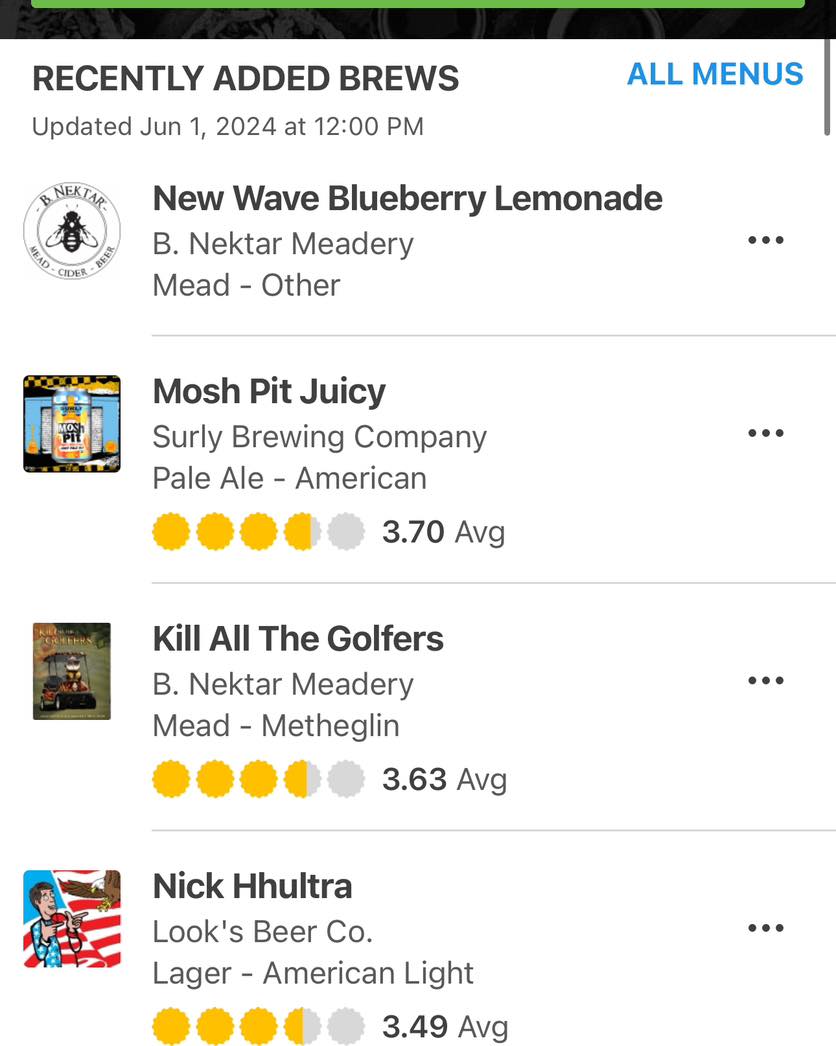The width and height of the screenshot is (836, 1046).
Task: Show more actions for Kill All The Golfers
Action: click(x=765, y=681)
